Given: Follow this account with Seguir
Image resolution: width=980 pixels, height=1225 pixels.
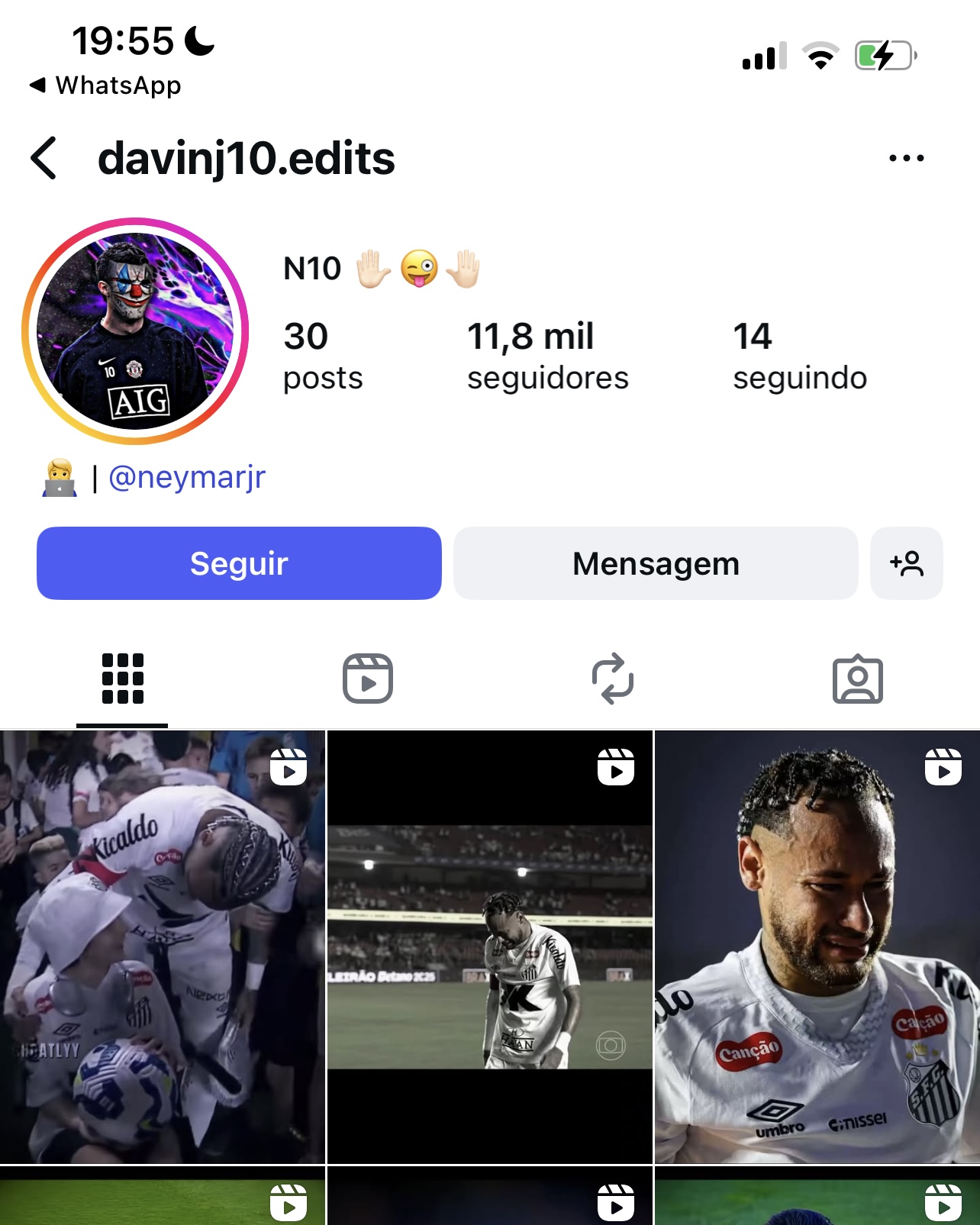Looking at the screenshot, I should [239, 563].
